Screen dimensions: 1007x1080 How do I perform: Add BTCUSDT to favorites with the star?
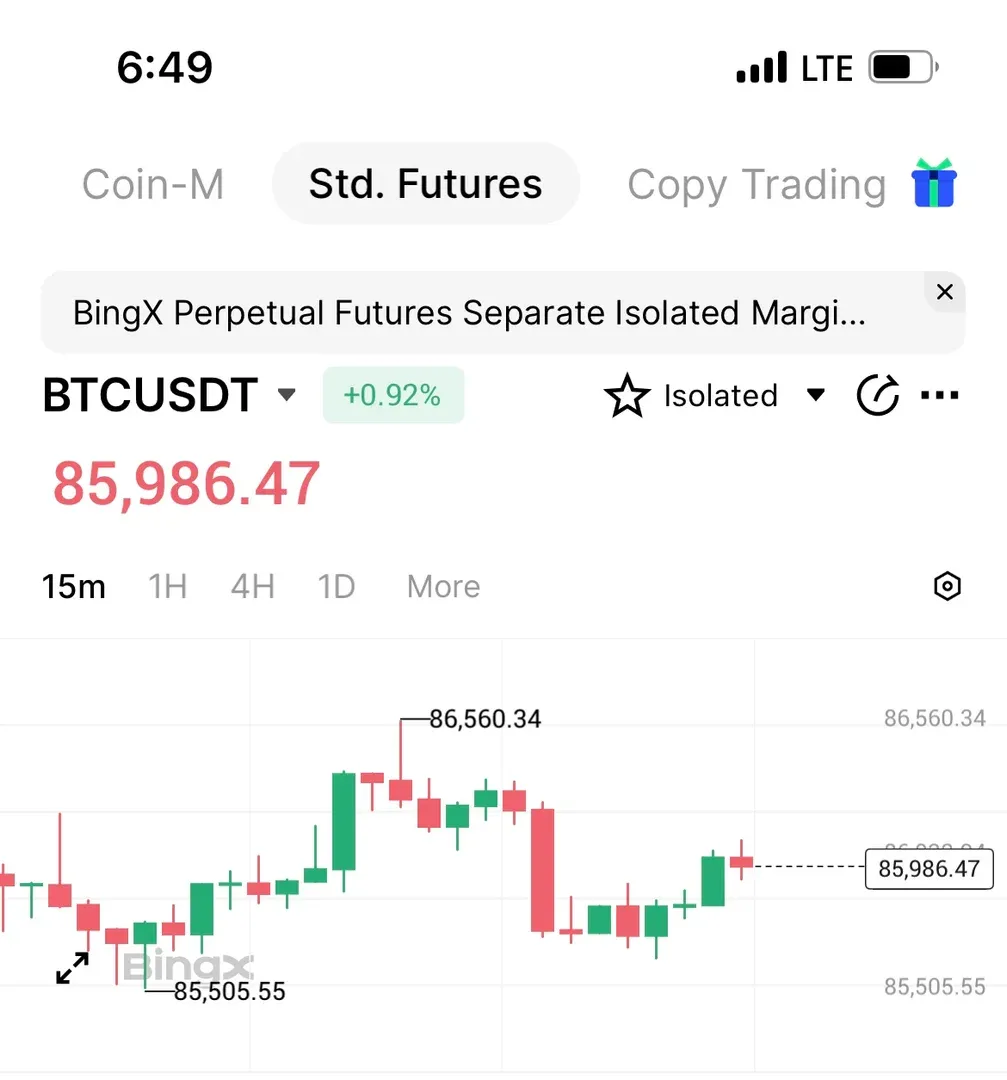pyautogui.click(x=627, y=396)
